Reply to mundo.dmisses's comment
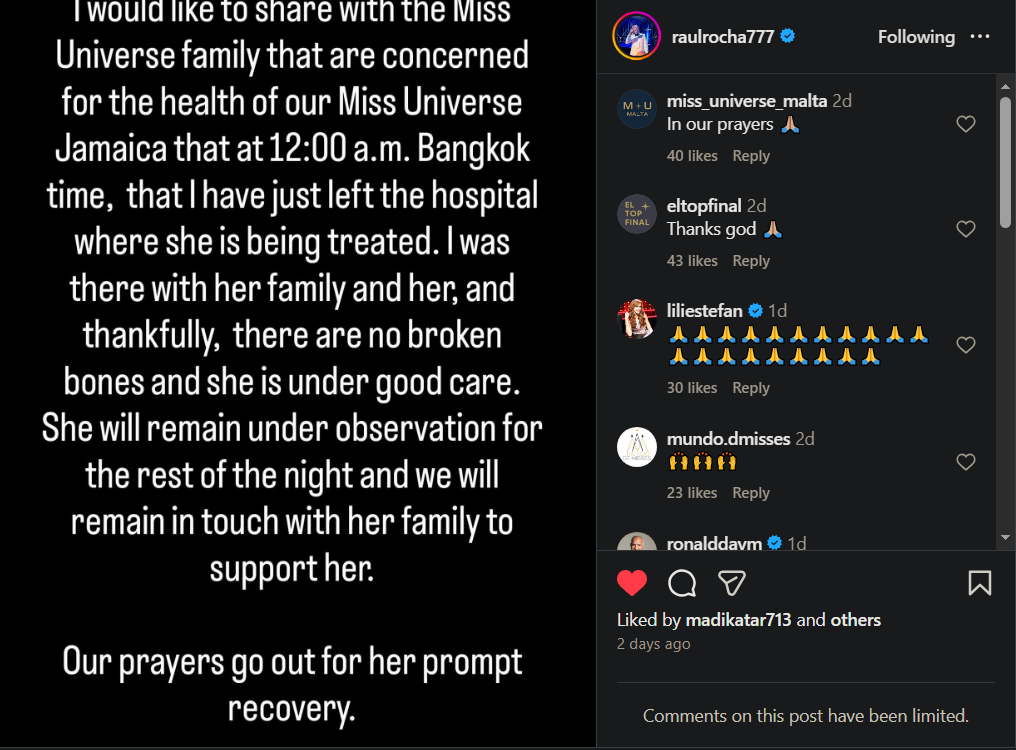 (x=750, y=493)
